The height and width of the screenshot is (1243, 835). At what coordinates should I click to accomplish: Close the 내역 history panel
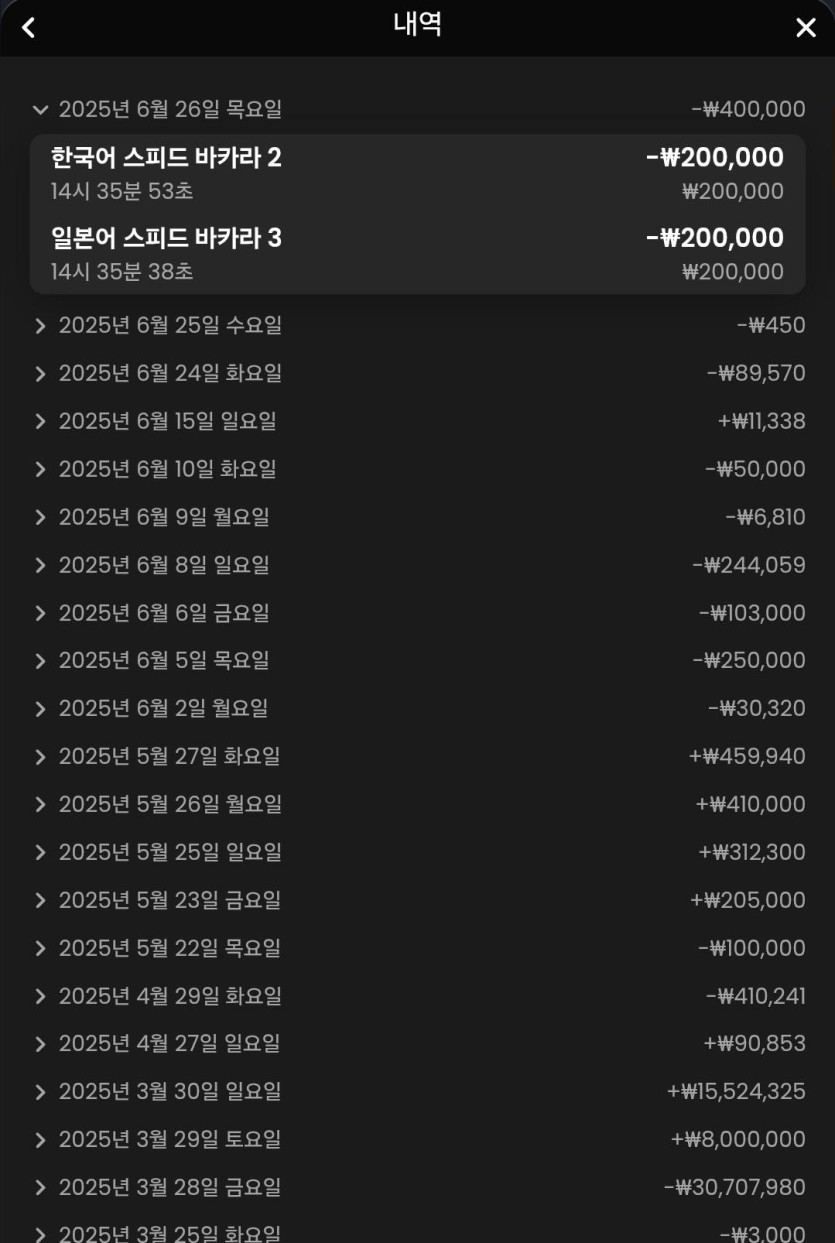(805, 28)
